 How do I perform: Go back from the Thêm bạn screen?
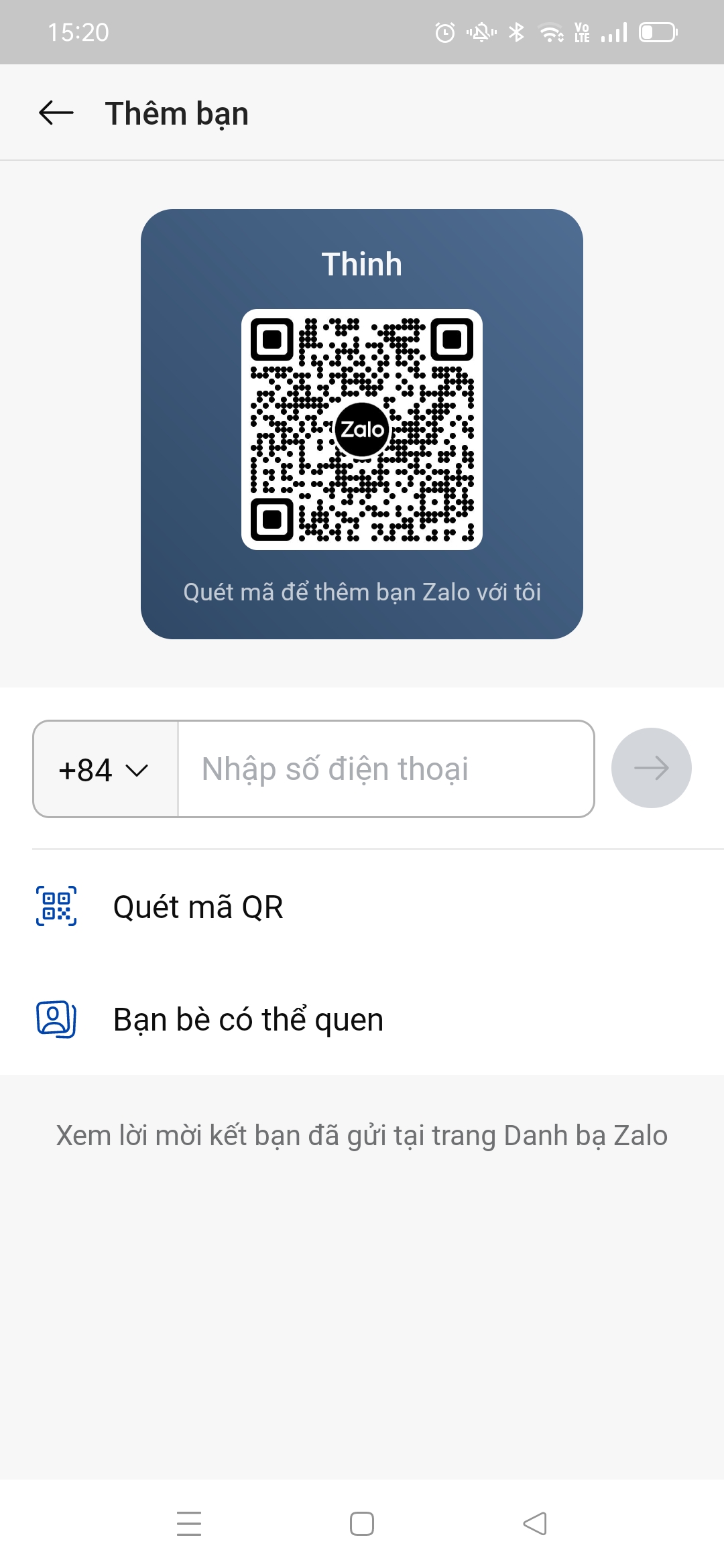pyautogui.click(x=56, y=113)
